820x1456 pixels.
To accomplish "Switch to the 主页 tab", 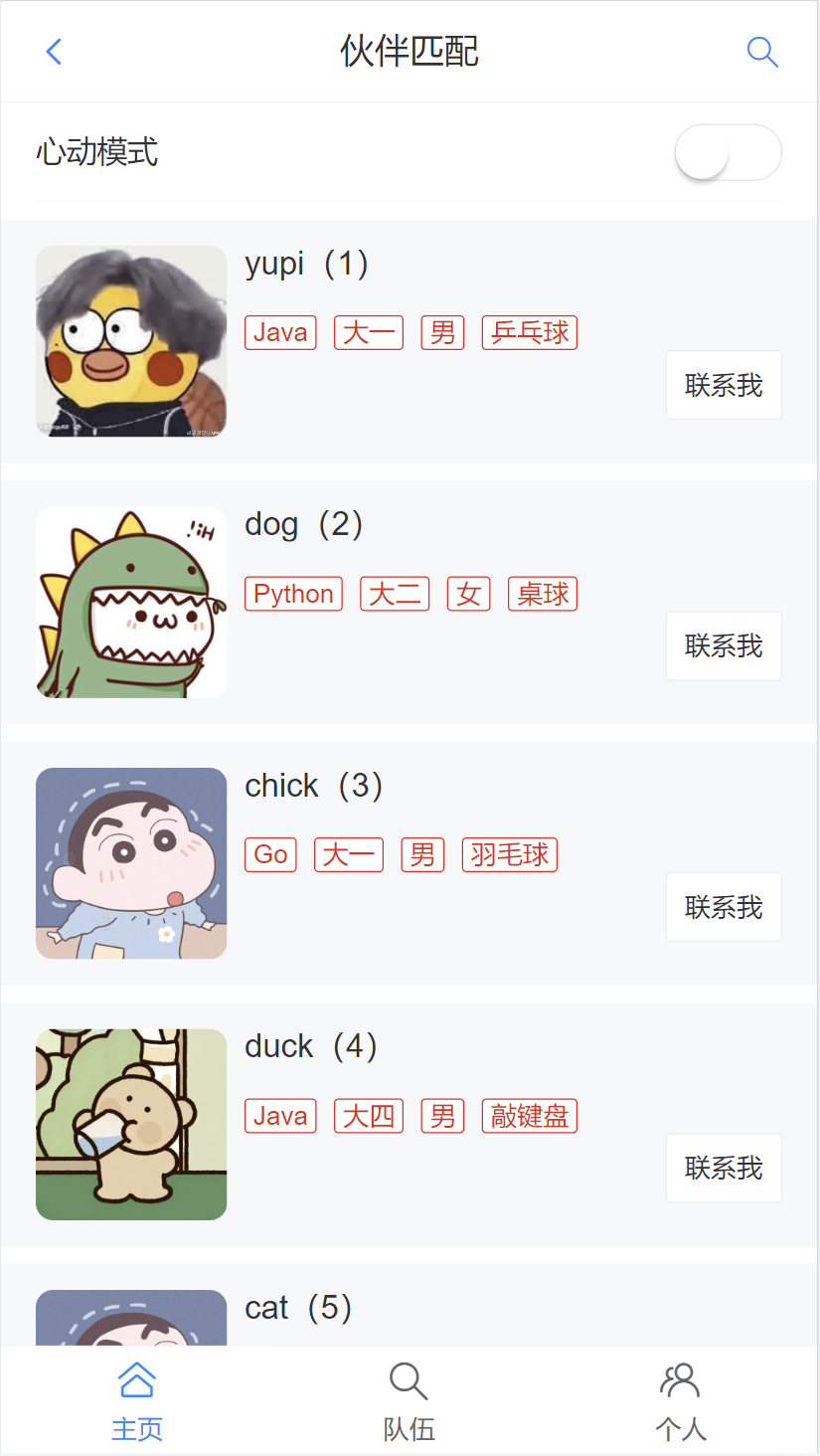I will (x=136, y=1402).
